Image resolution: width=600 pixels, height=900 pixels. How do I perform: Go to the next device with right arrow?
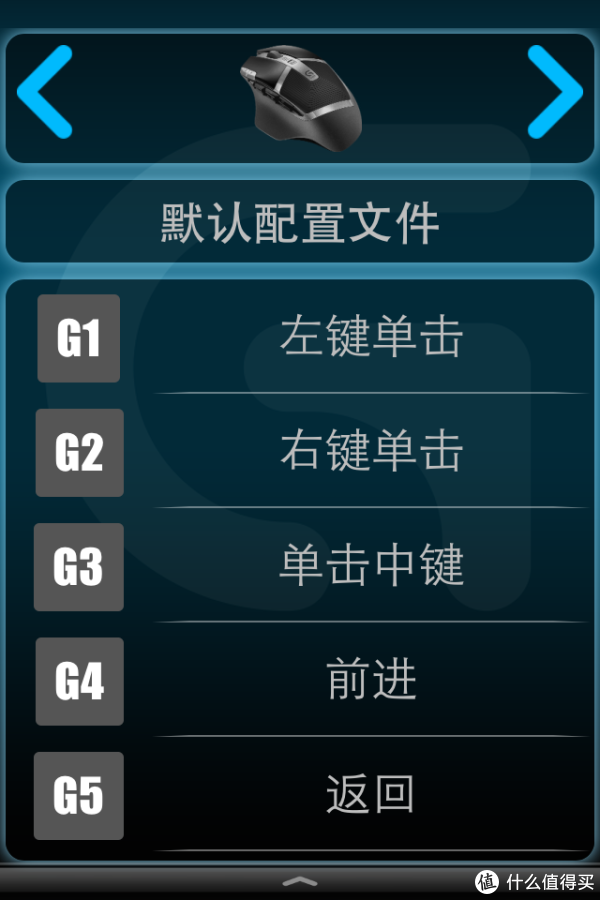click(554, 92)
